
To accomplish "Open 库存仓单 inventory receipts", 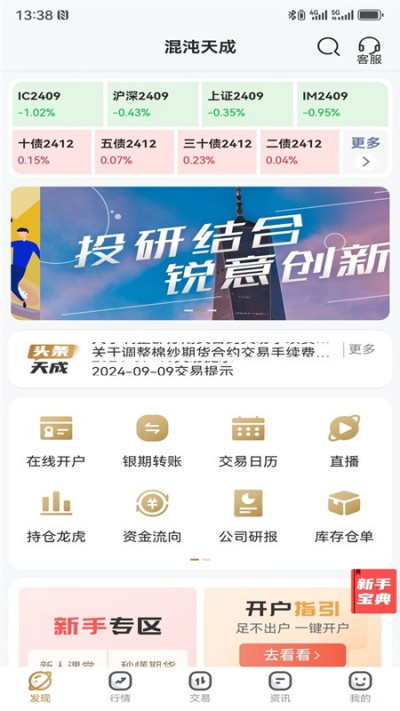I will coord(344,517).
